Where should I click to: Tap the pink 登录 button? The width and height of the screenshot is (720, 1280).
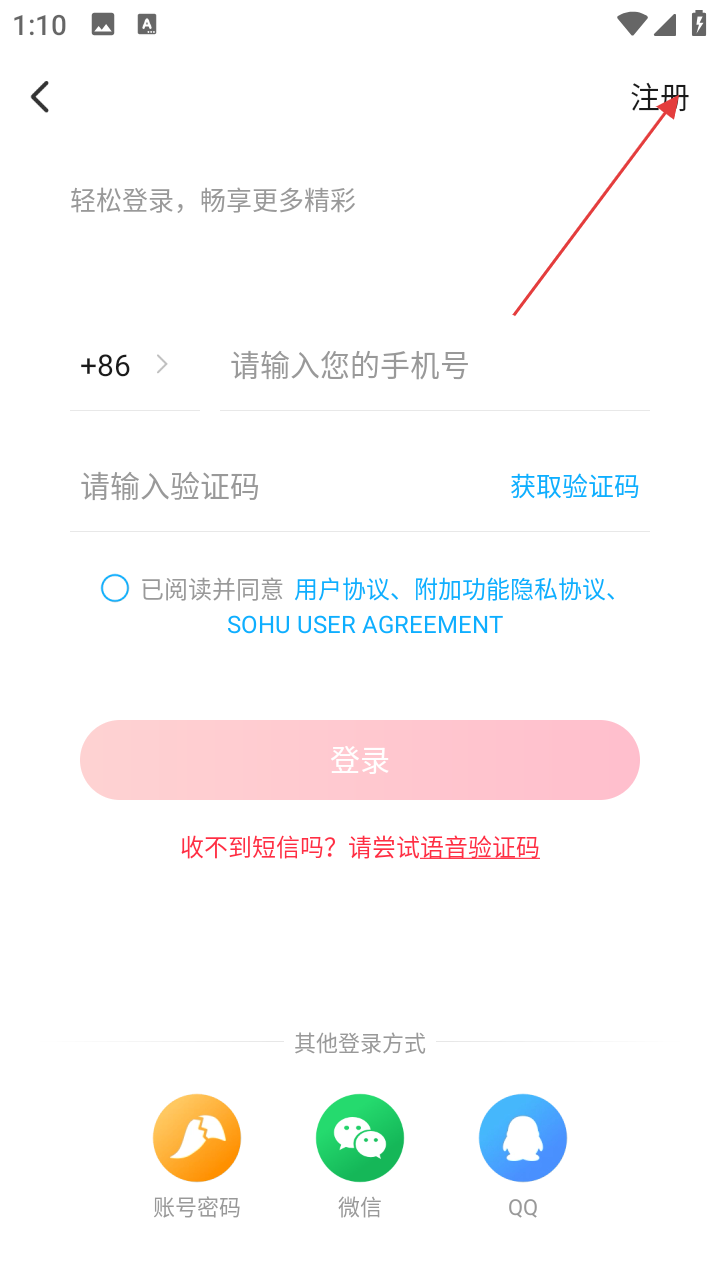360,760
